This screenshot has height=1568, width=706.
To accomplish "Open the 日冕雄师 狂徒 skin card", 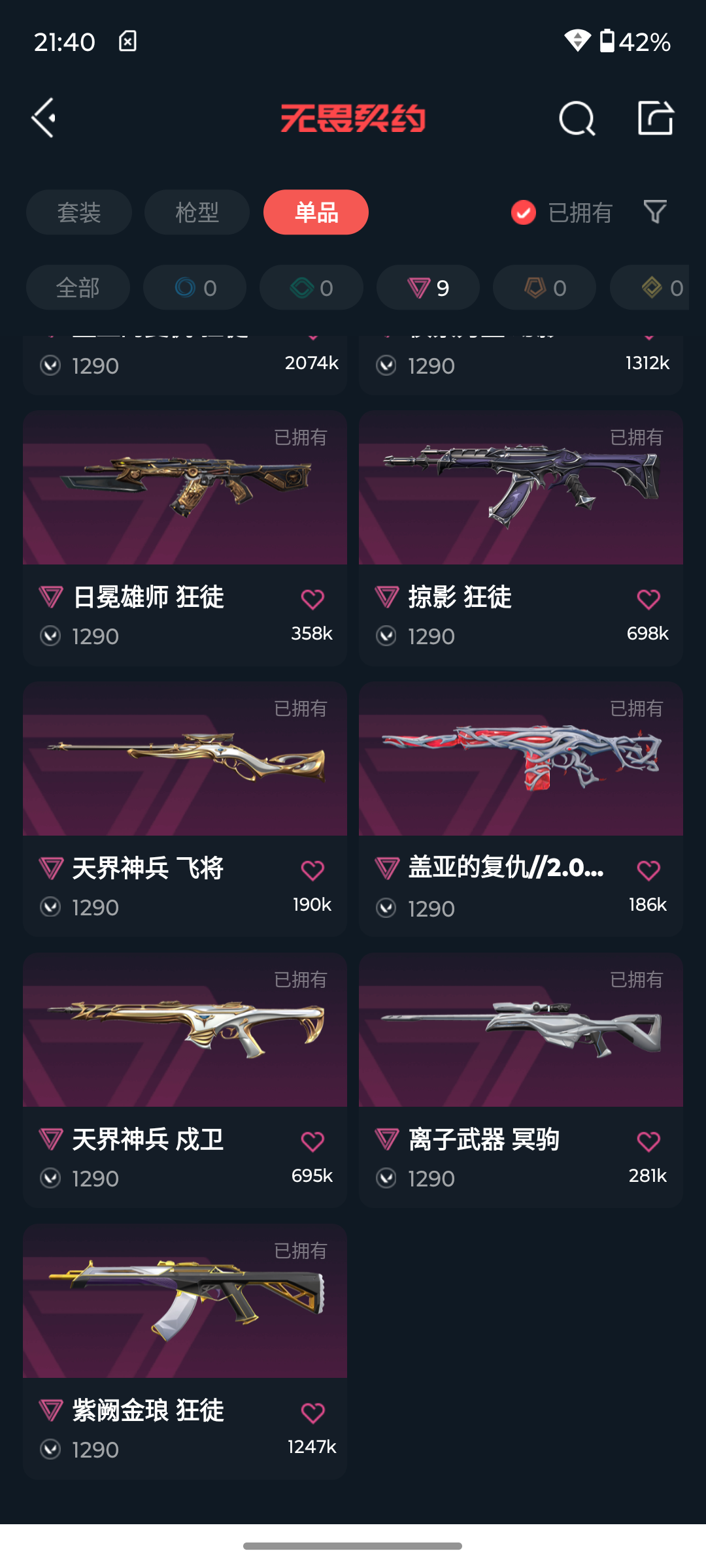I will (x=185, y=538).
